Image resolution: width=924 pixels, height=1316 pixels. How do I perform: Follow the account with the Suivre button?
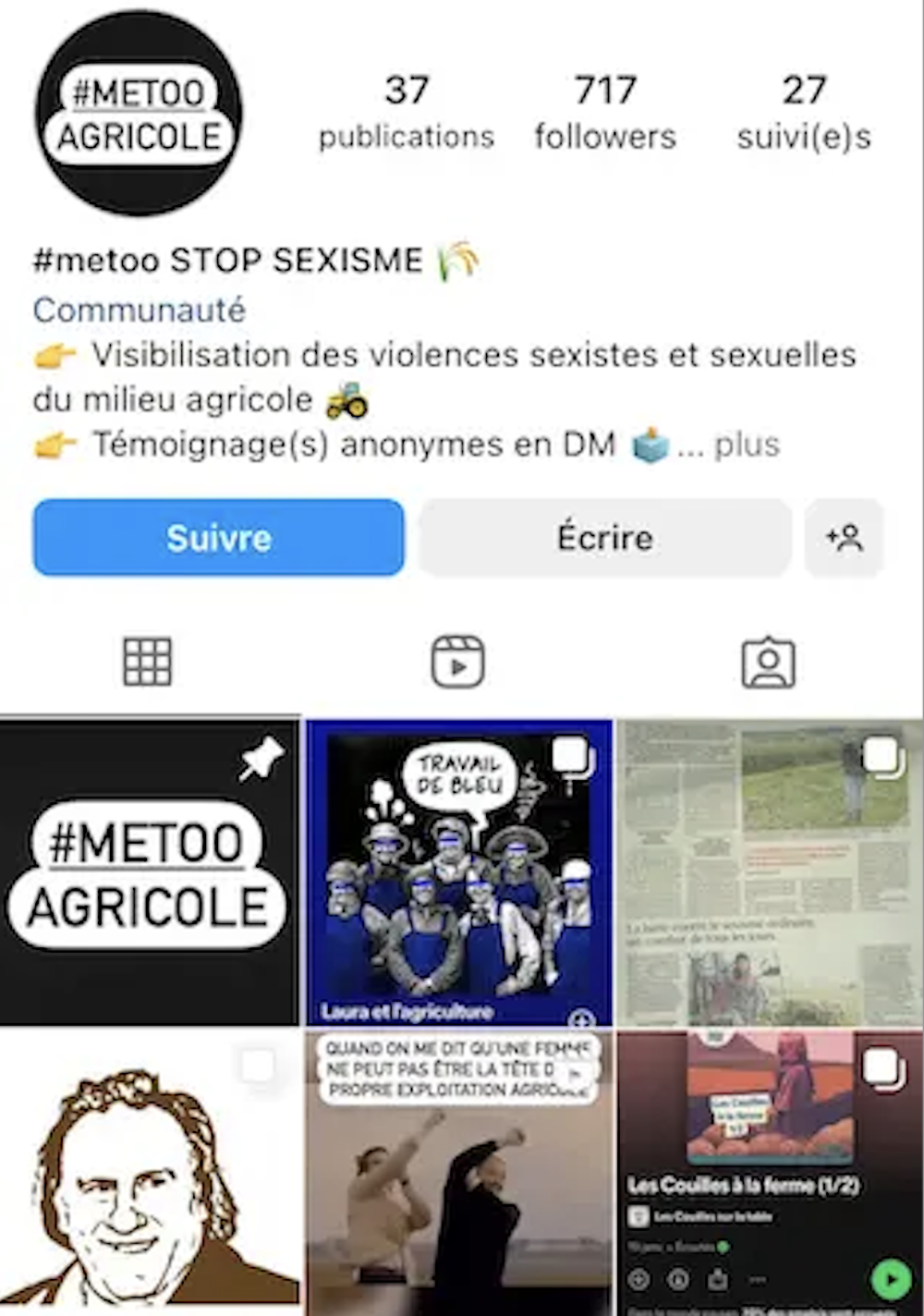[218, 538]
